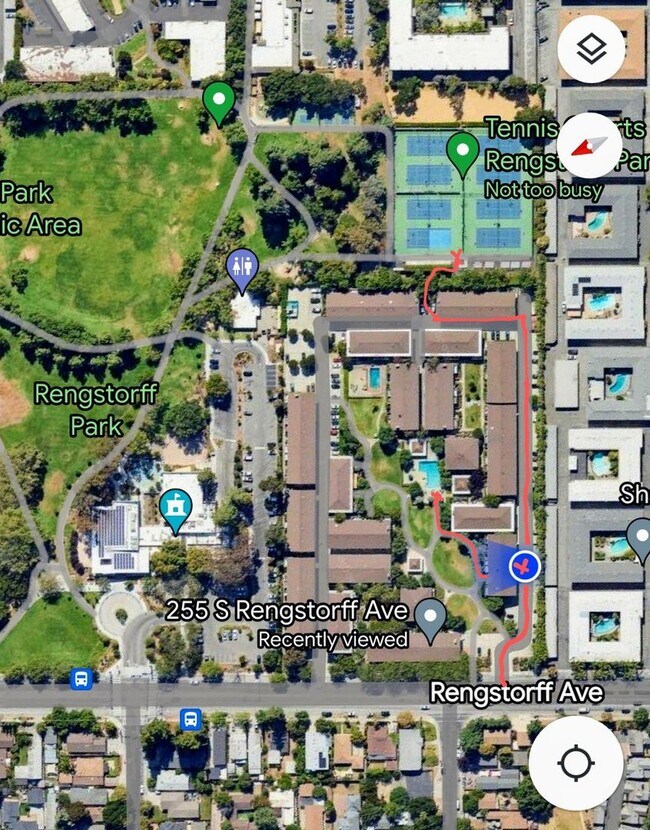Open the Tennis Courts Rengstorff Park pin
Viewport: 650px width, 830px height.
pos(462,154)
